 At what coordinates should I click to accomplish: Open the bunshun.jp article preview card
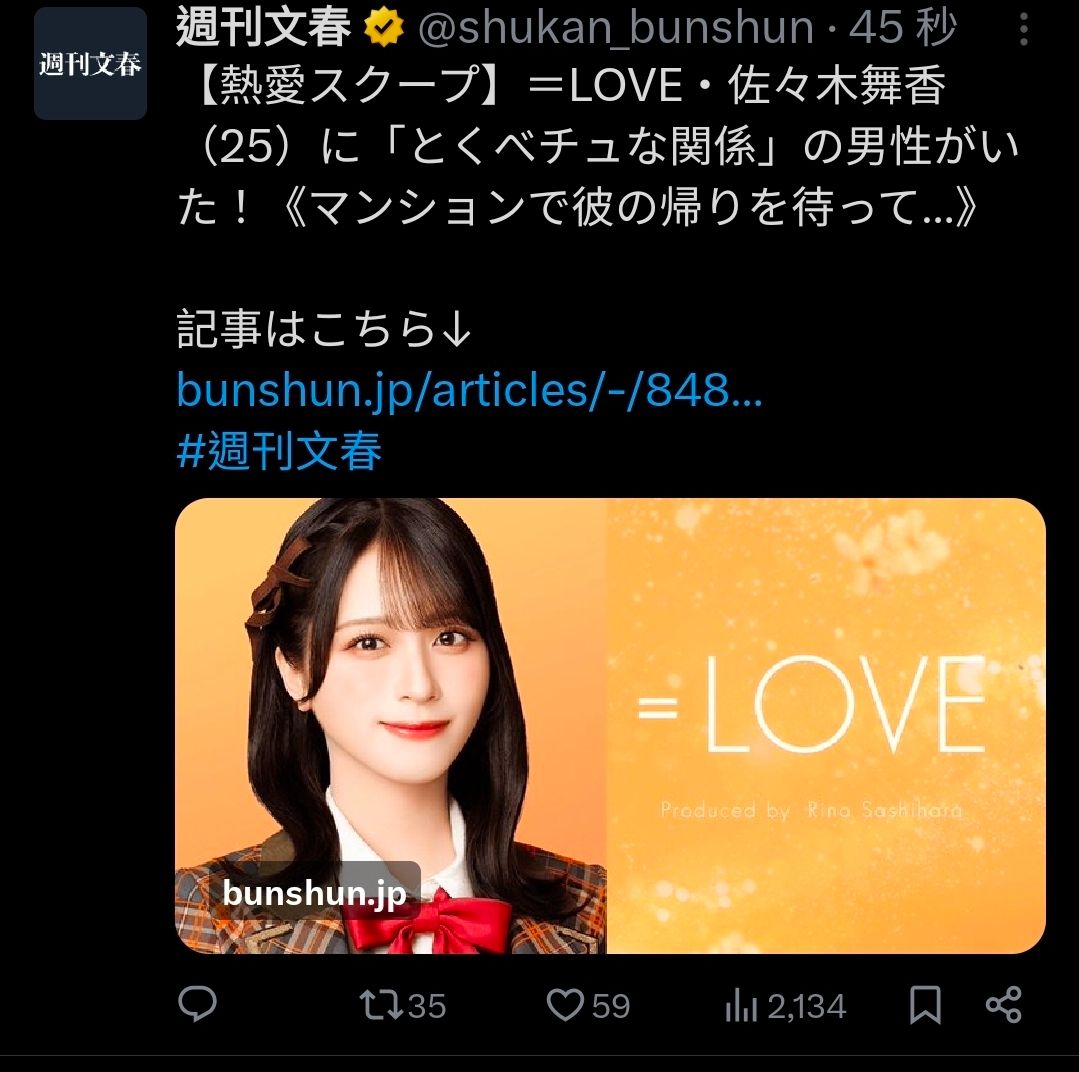[610, 725]
